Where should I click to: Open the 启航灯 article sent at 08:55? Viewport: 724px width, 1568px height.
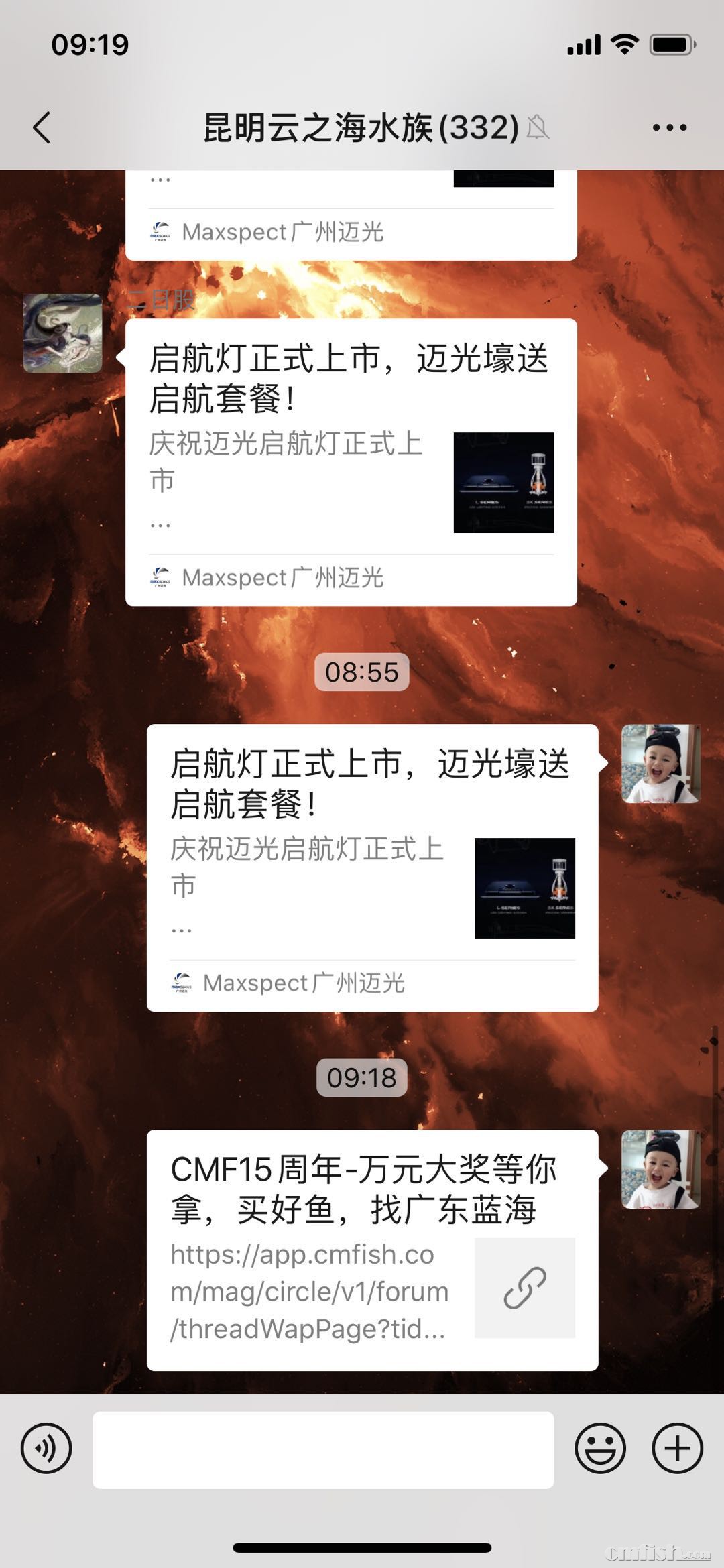tap(372, 867)
